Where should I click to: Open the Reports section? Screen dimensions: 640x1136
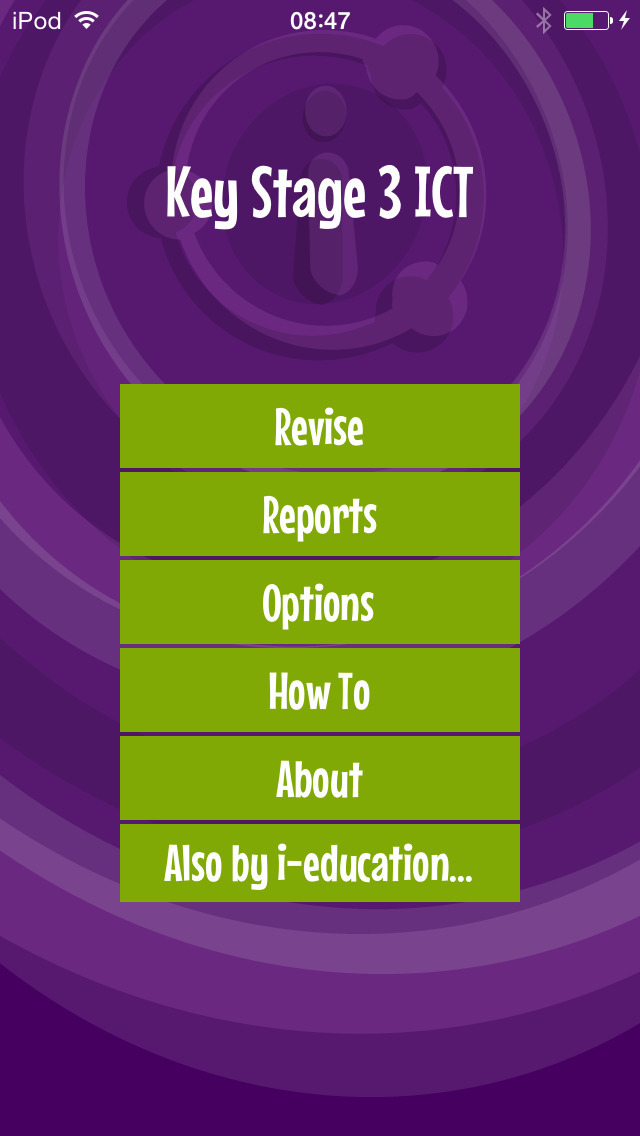click(320, 514)
